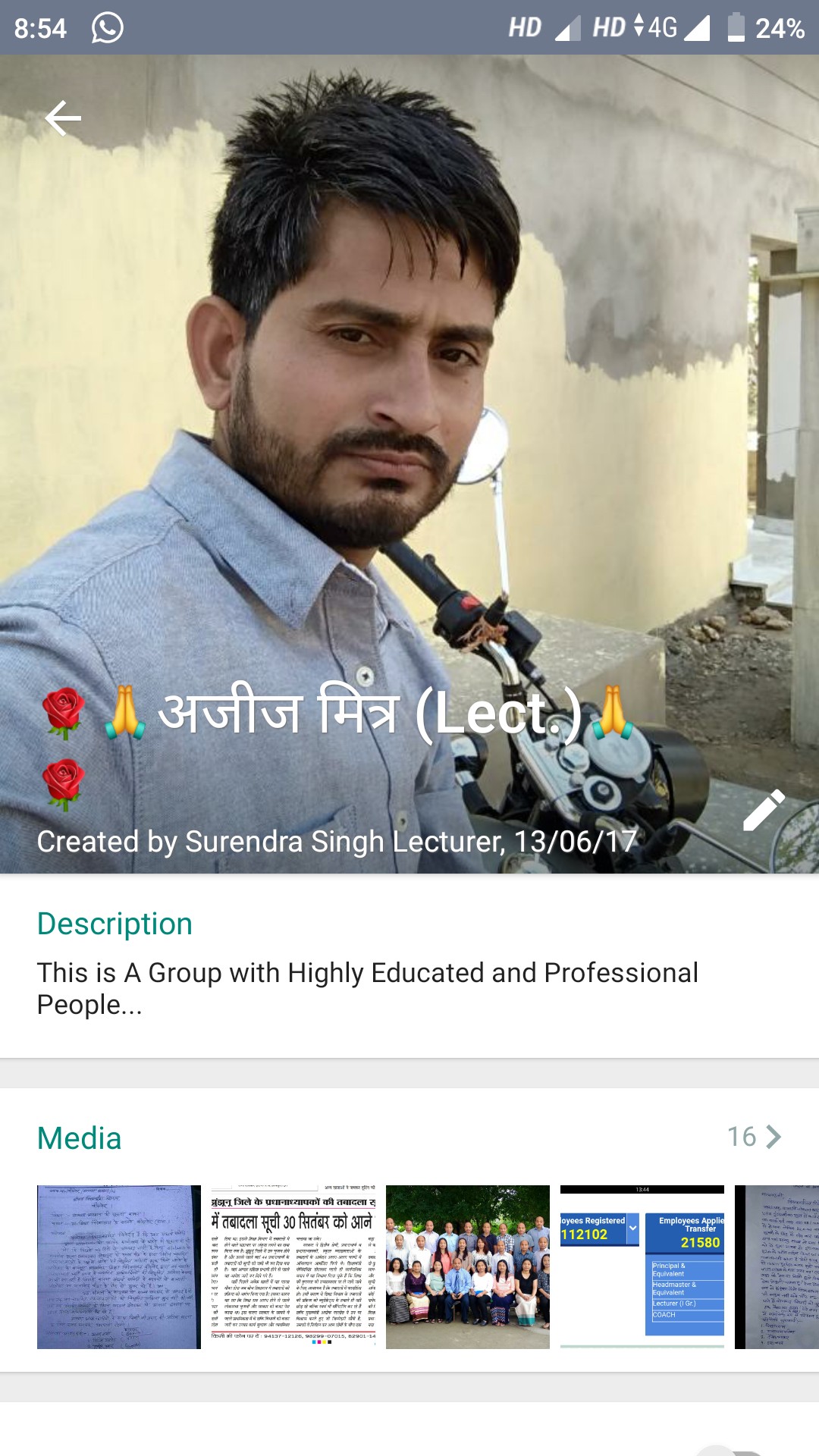
Task: Open the Employees Registered screenshot thumbnail
Action: 642,1267
